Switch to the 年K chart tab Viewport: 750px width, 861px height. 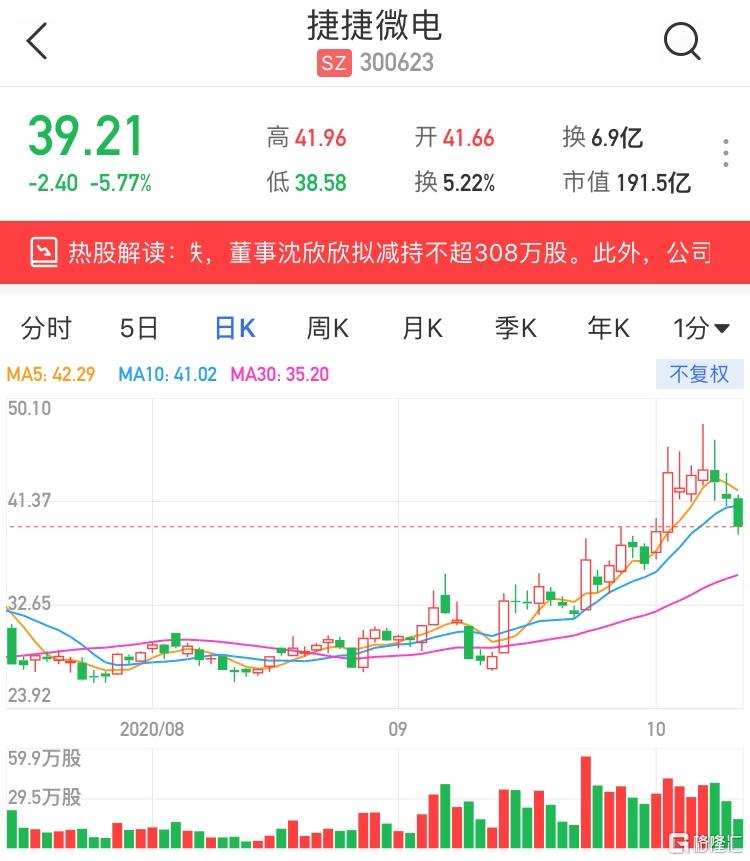[x=609, y=328]
